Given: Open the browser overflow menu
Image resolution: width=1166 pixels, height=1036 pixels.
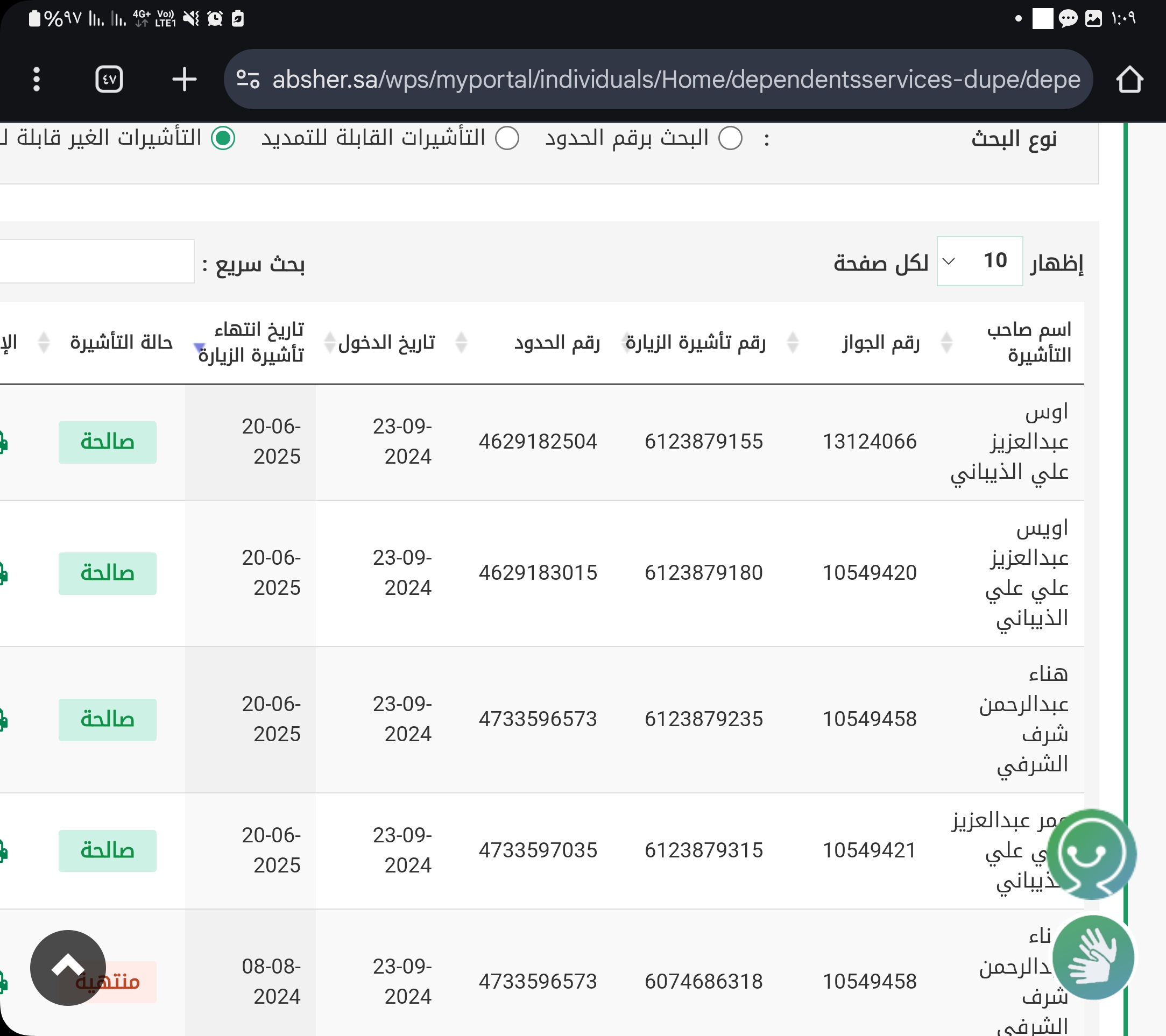Looking at the screenshot, I should [x=37, y=79].
